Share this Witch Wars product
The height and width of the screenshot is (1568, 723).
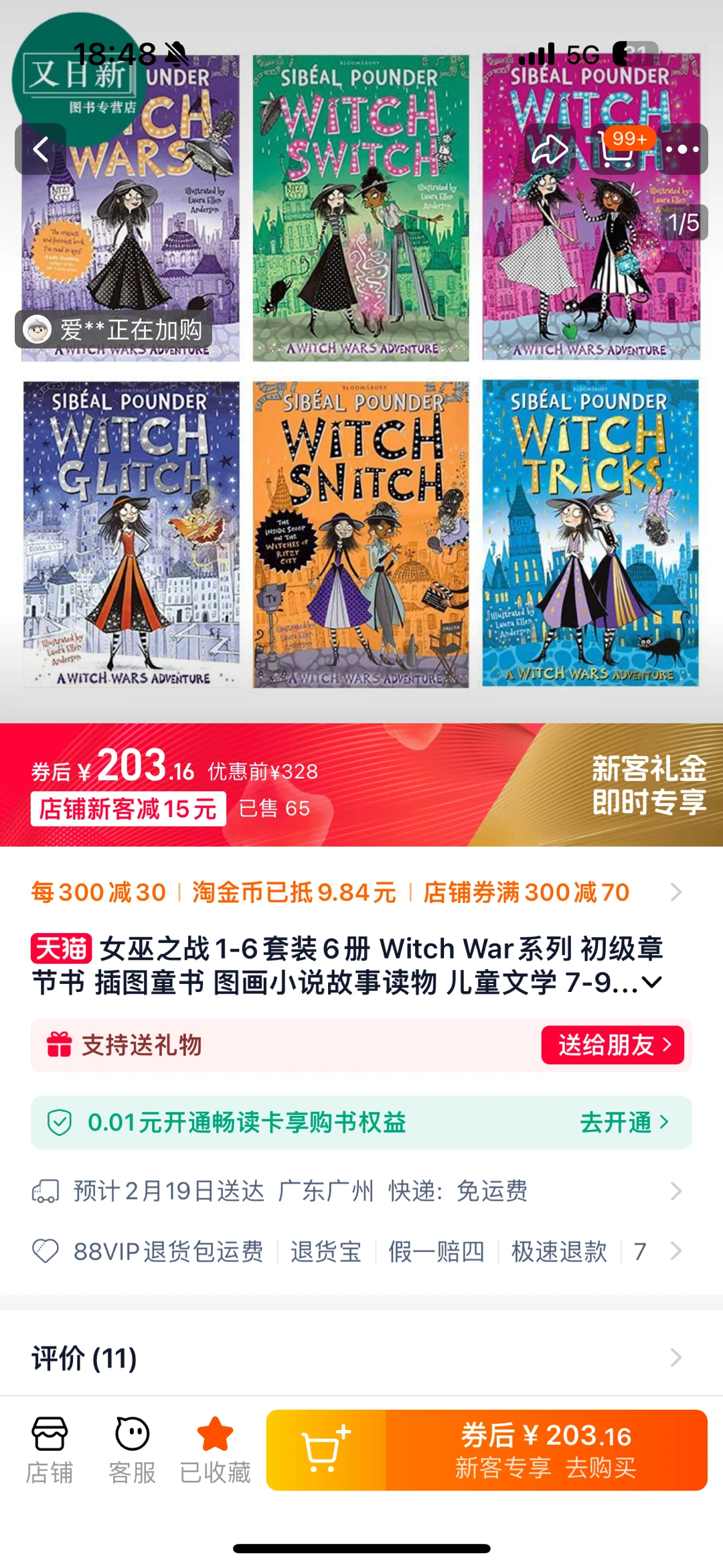549,149
